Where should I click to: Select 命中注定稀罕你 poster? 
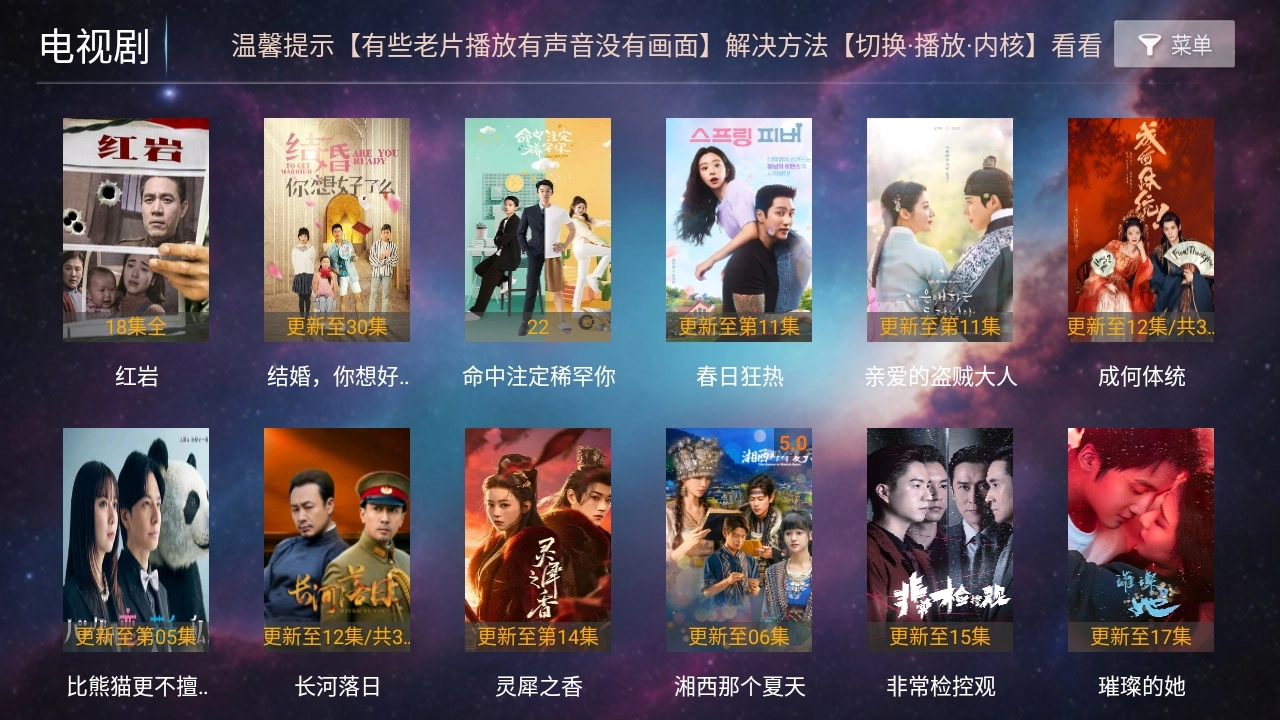point(538,230)
